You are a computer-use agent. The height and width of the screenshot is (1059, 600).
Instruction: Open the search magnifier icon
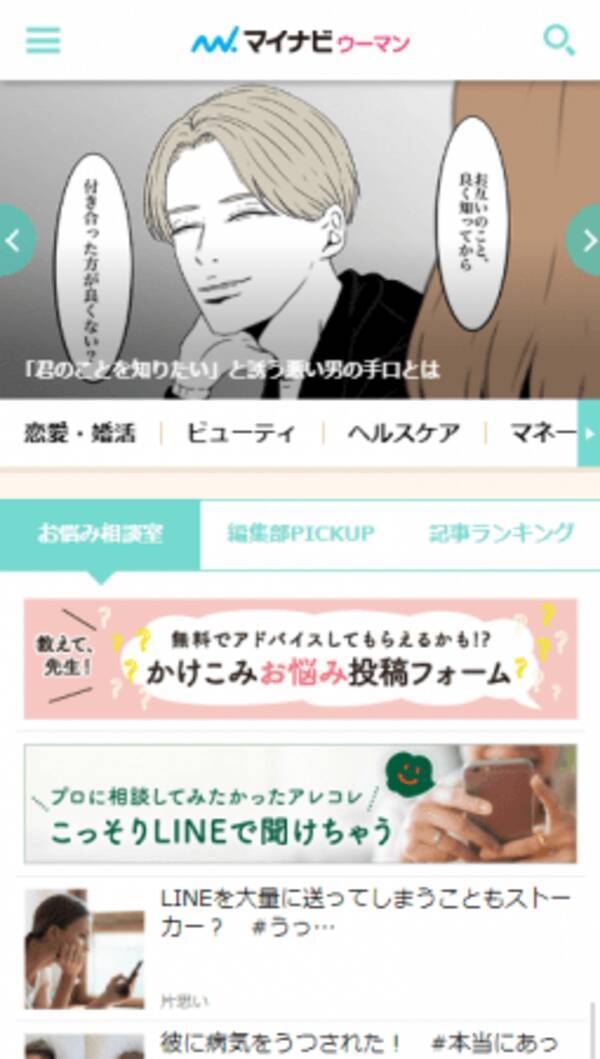pyautogui.click(x=558, y=41)
